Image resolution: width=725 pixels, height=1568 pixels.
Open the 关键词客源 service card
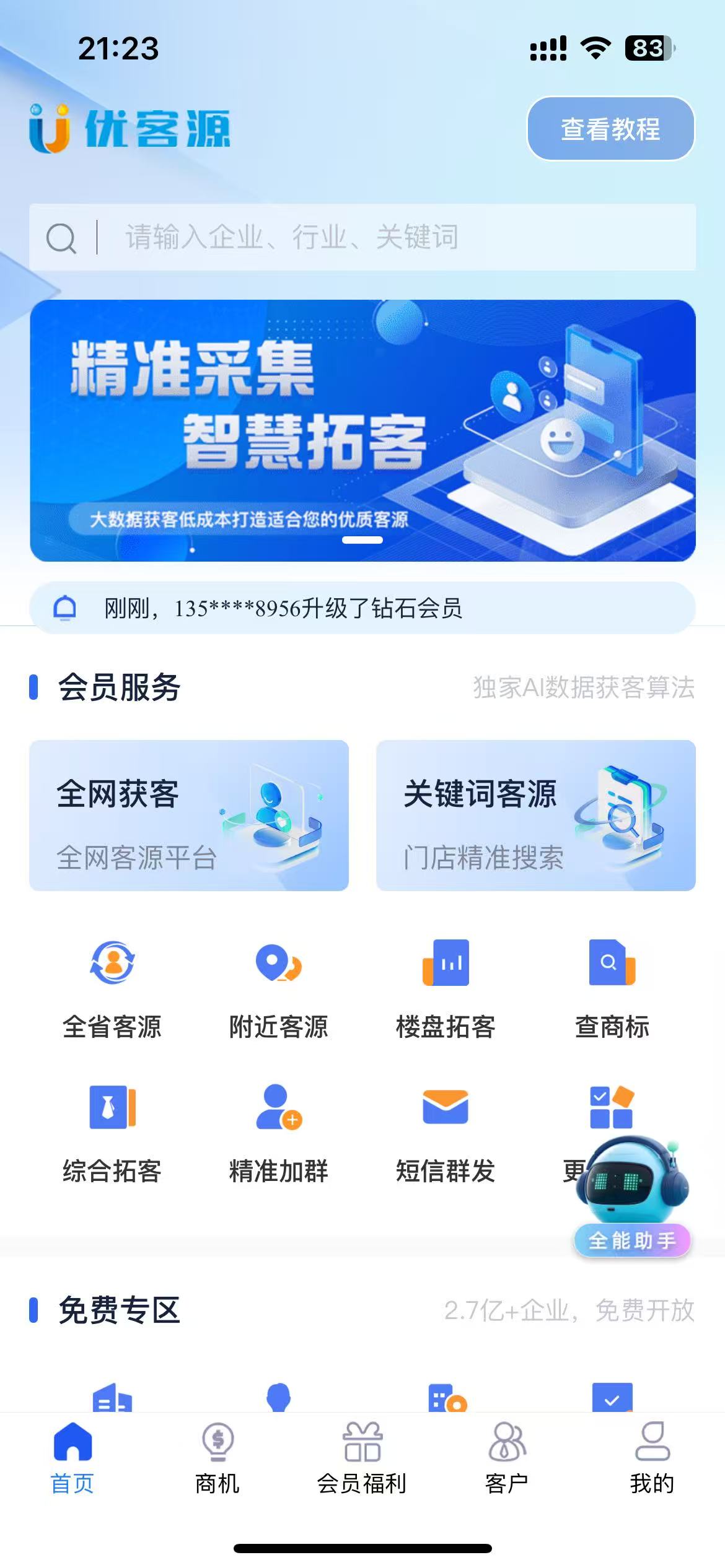(x=537, y=817)
